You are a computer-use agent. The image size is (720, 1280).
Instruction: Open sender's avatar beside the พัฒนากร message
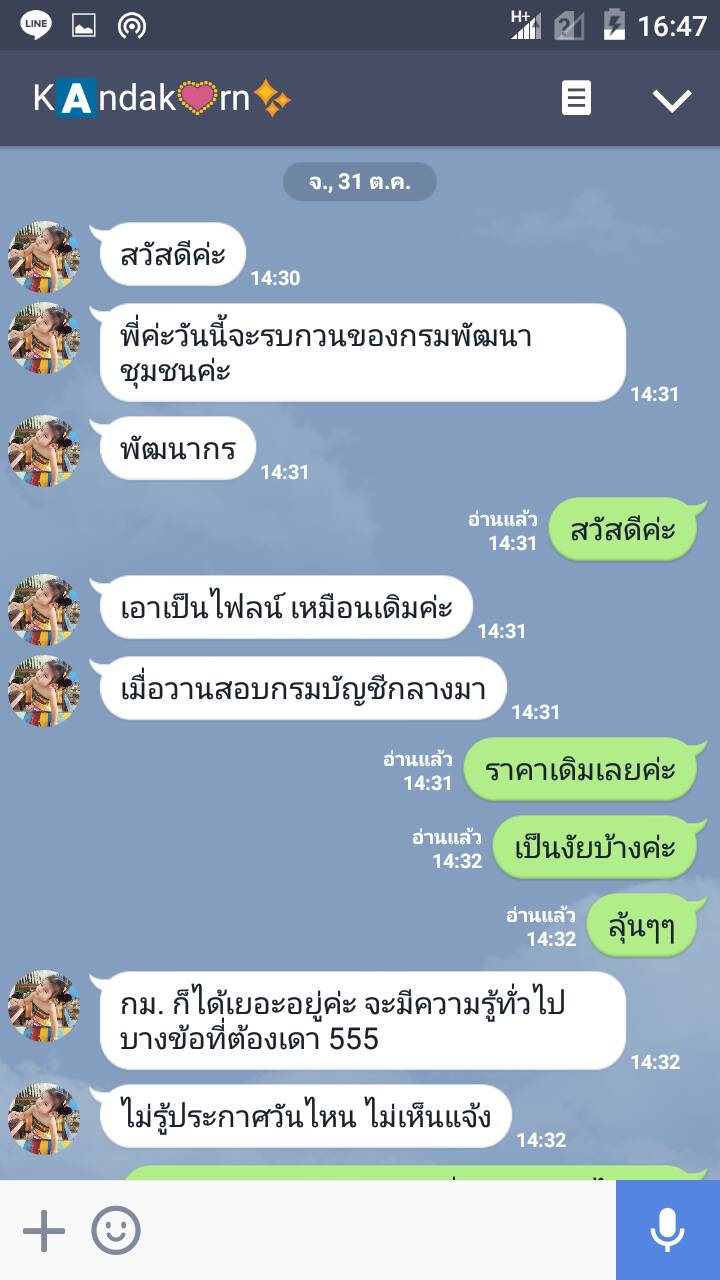[44, 450]
